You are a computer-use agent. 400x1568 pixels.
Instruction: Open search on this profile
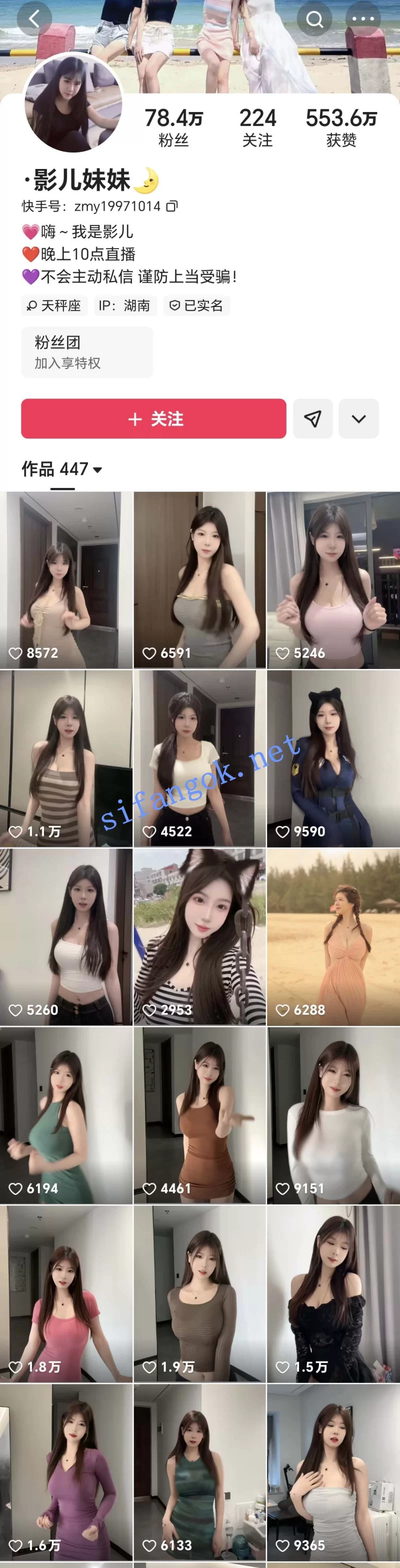coord(314,19)
